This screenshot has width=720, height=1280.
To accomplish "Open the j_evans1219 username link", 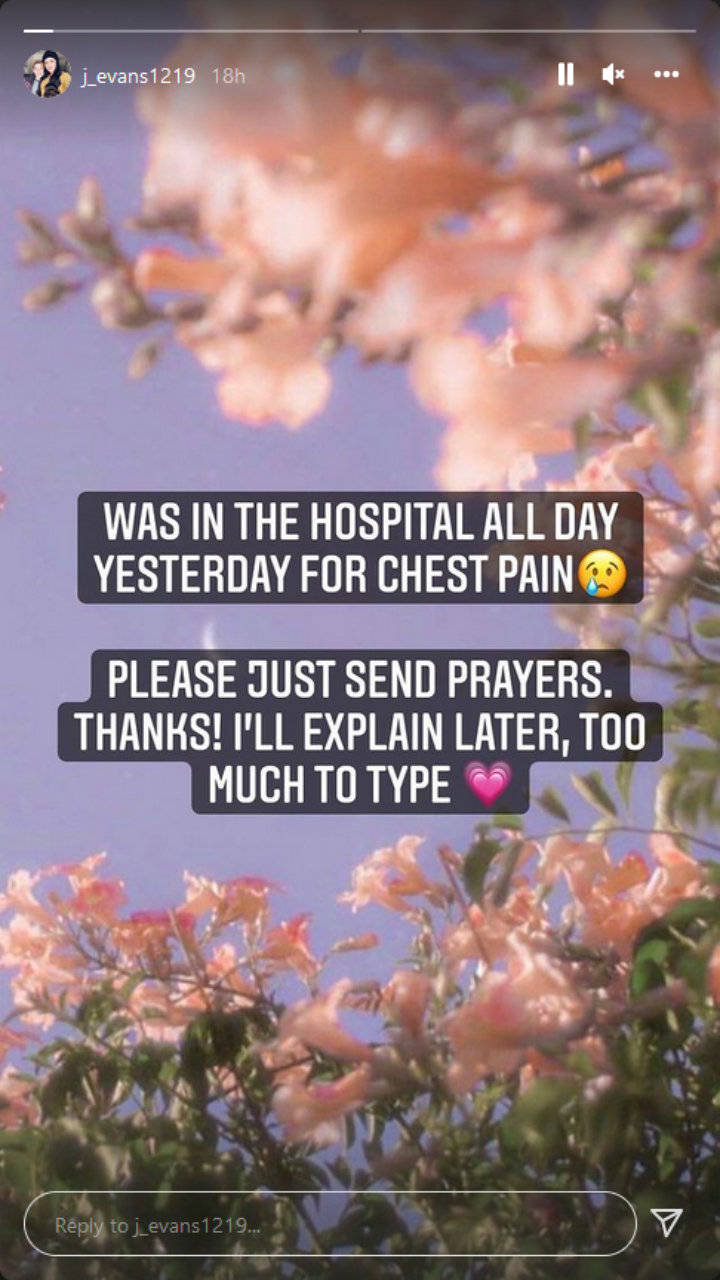I will [x=138, y=76].
